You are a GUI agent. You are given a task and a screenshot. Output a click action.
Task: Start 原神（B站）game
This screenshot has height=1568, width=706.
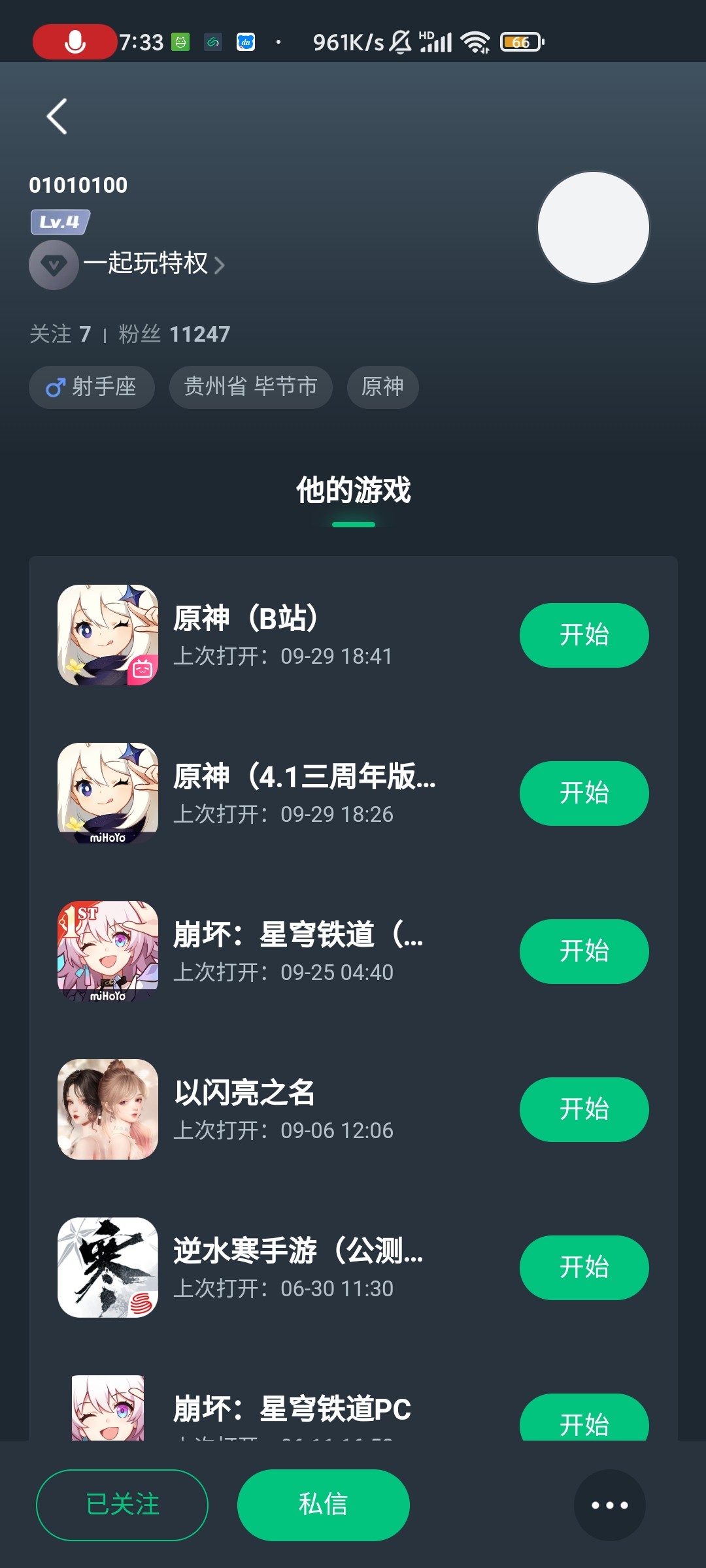click(584, 635)
